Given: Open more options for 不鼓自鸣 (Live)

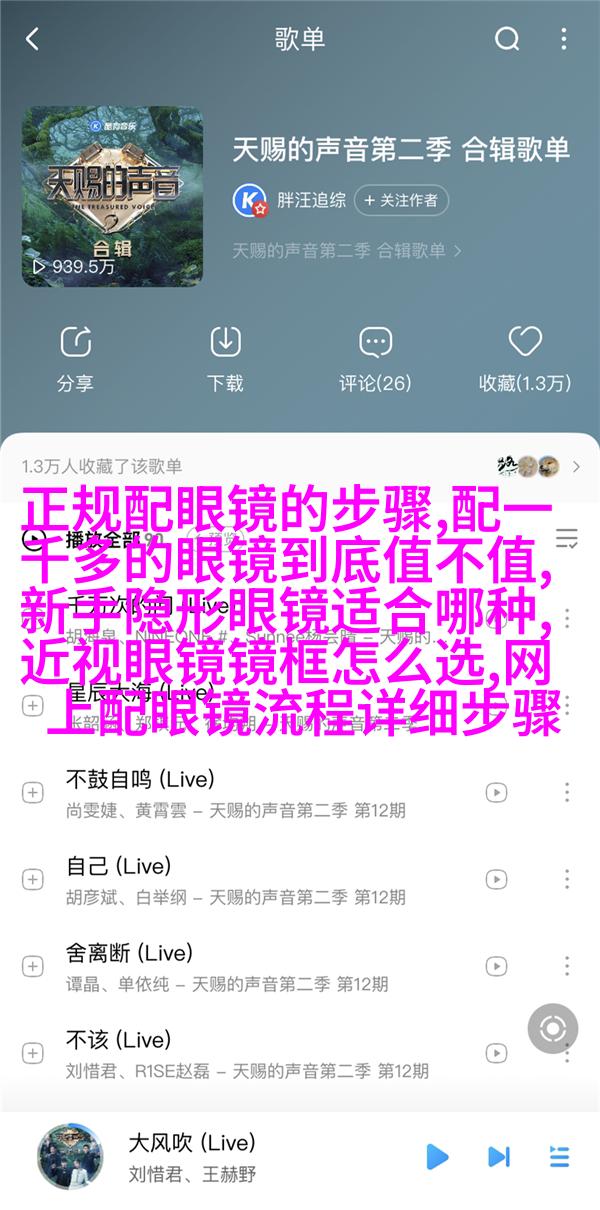Looking at the screenshot, I should 567,792.
